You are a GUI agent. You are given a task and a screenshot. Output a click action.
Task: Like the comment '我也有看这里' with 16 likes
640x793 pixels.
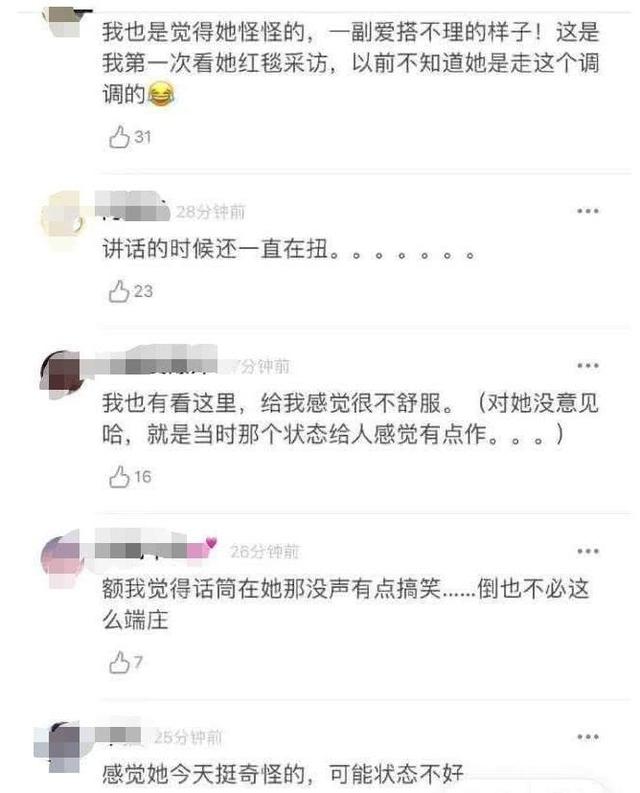[119, 477]
